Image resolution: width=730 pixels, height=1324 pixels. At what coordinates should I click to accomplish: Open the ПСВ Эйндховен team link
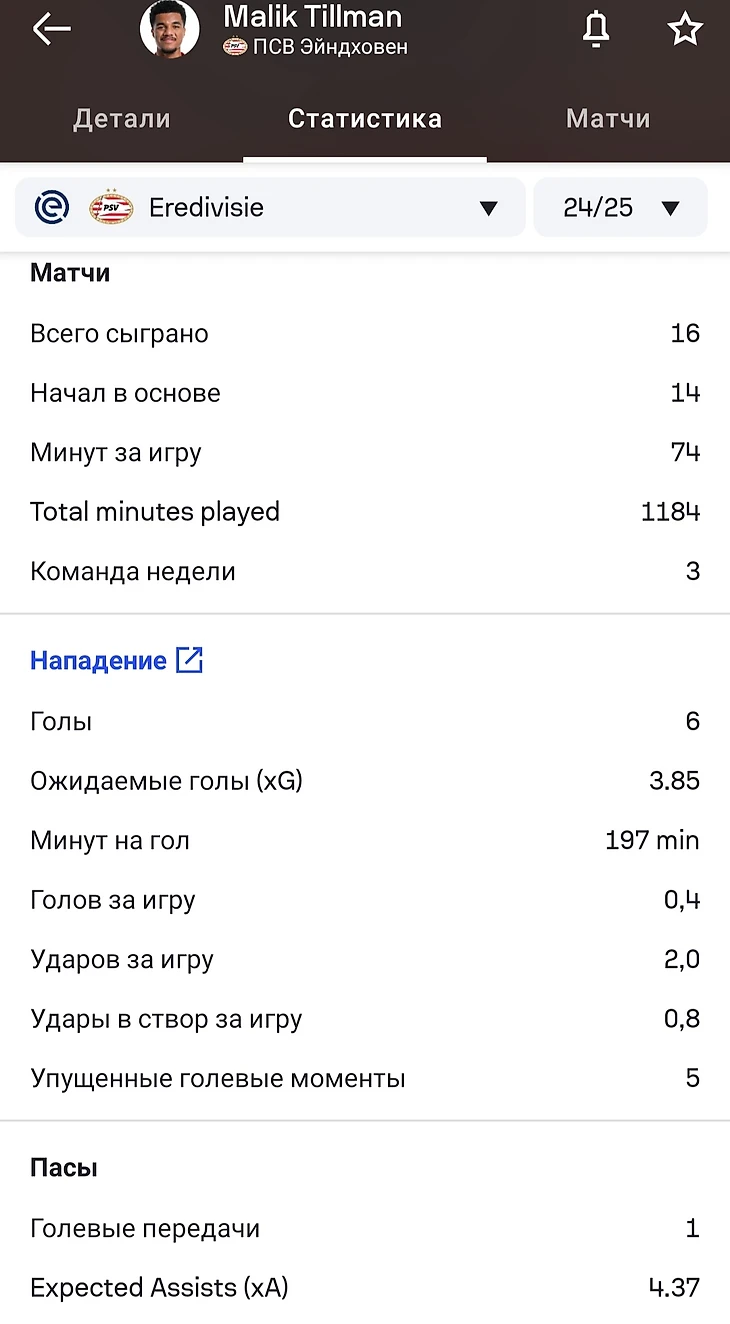coord(316,47)
